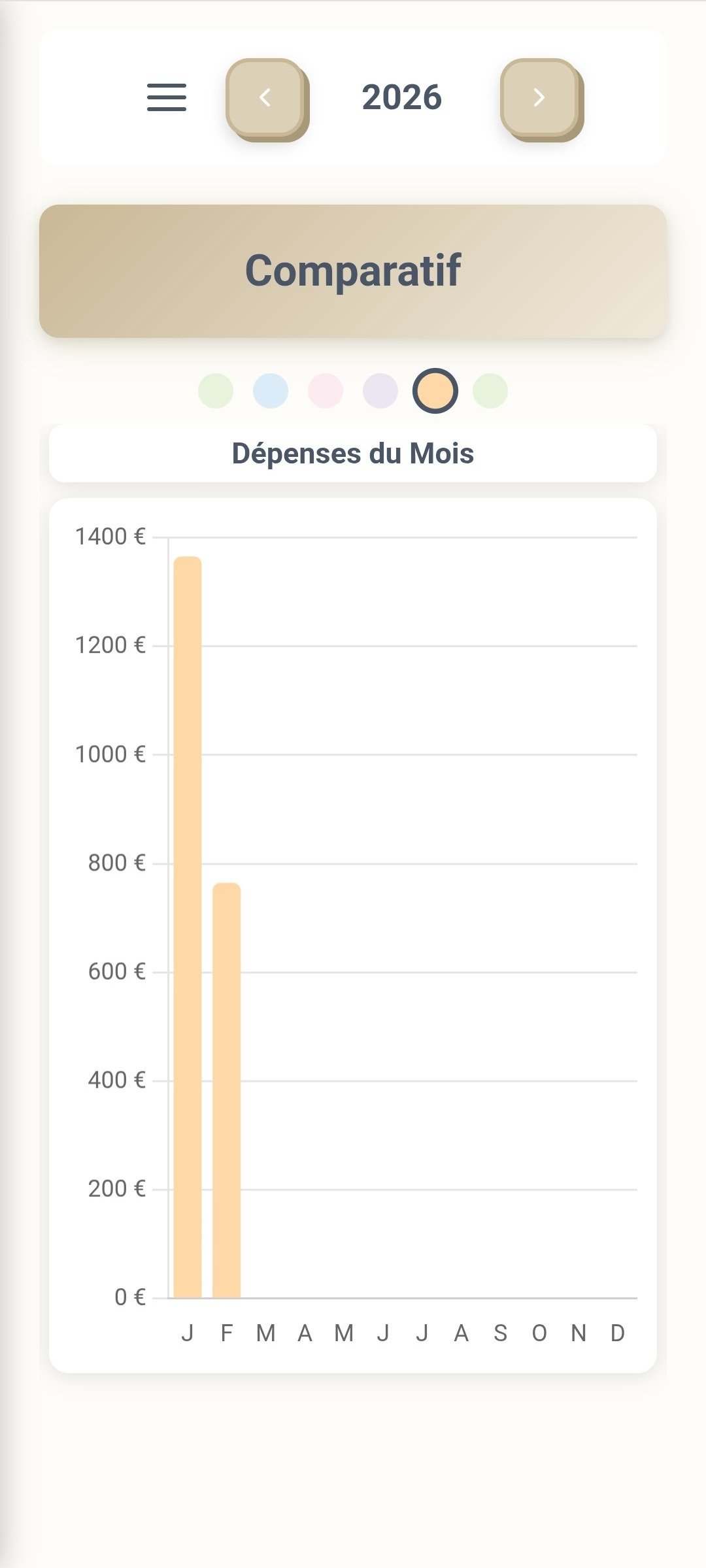This screenshot has height=1568, width=706.
Task: Open the menu via the three-line icon
Action: tap(167, 97)
